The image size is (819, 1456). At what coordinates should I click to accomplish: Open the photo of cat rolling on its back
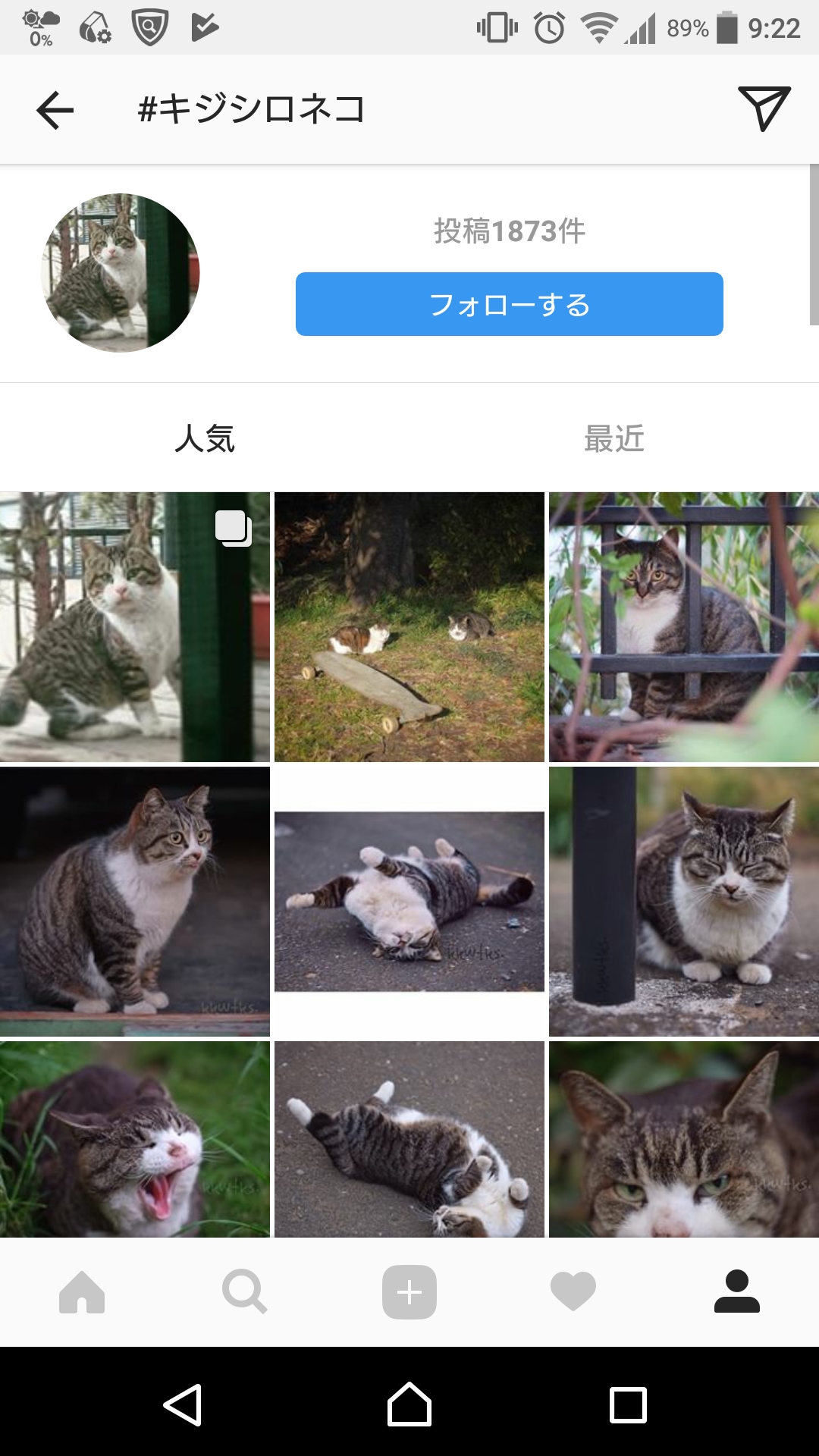pos(409,902)
